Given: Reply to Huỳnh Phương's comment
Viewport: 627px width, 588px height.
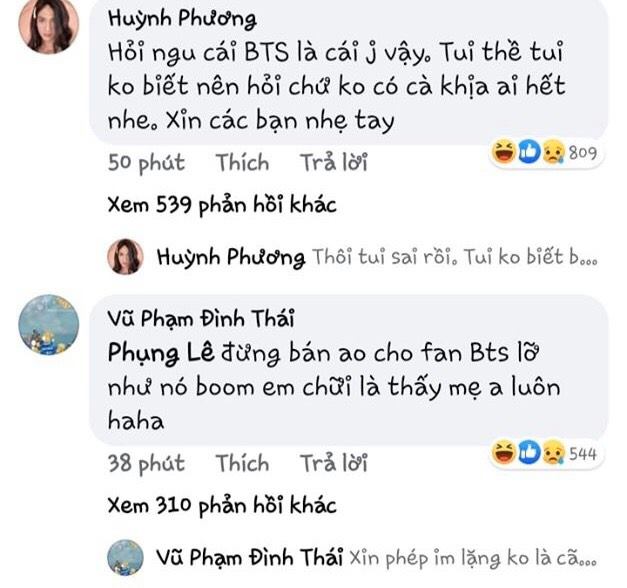Looking at the screenshot, I should 334,163.
